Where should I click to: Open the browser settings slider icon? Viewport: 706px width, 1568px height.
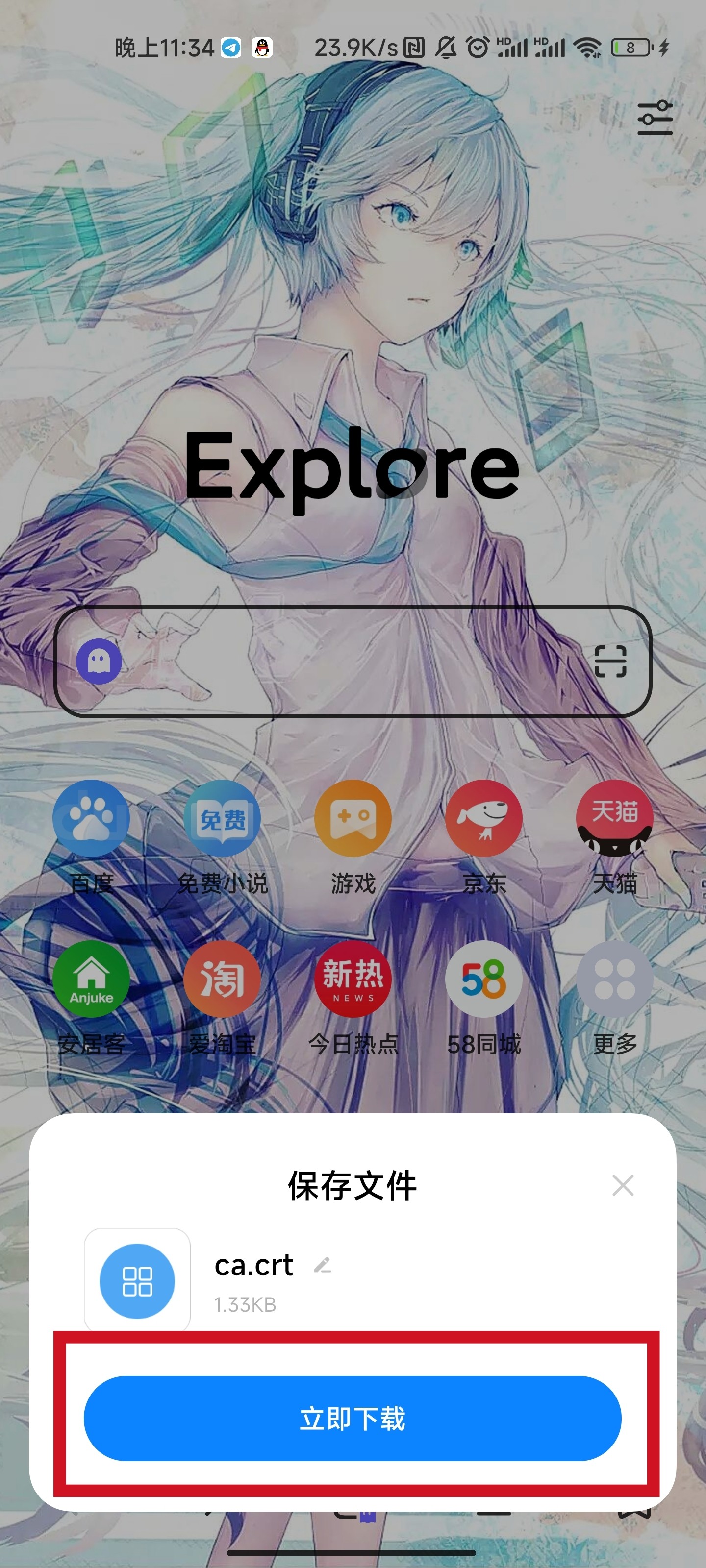pyautogui.click(x=655, y=118)
